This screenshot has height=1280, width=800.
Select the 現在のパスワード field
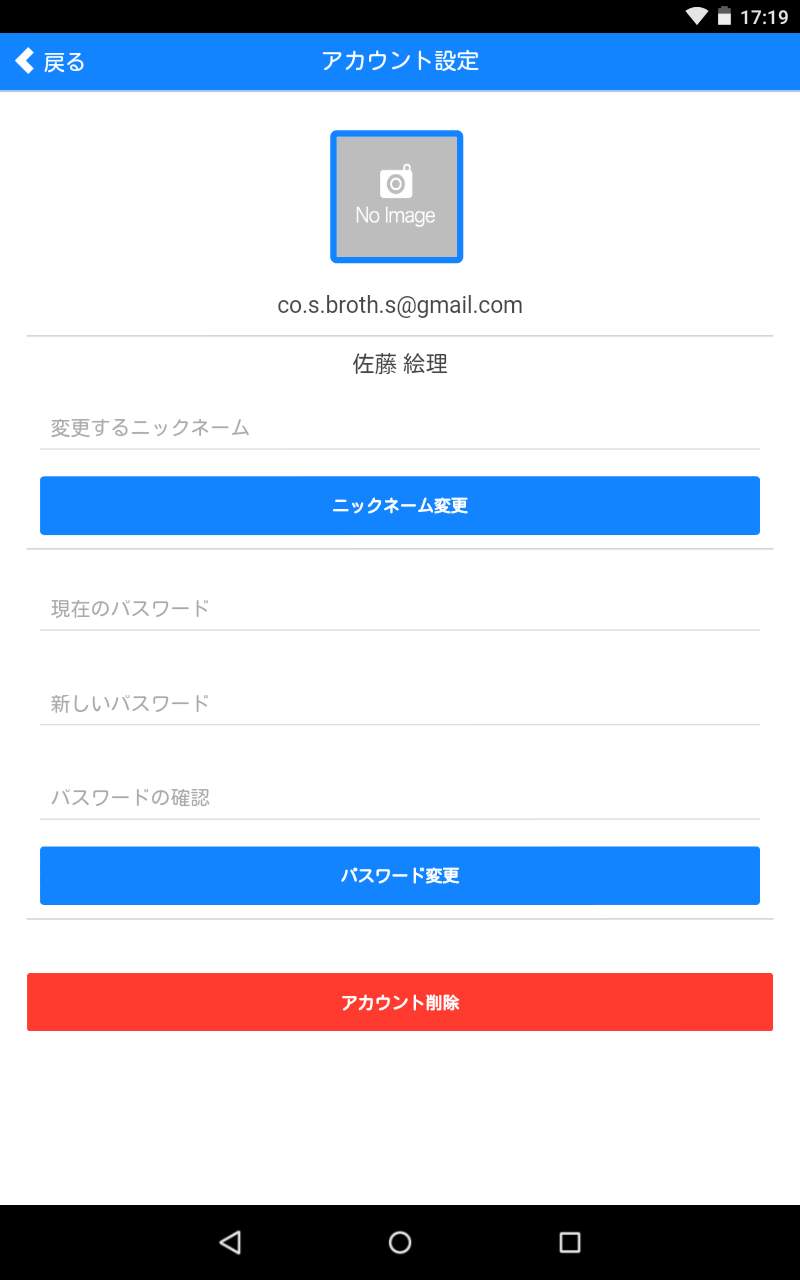(x=400, y=608)
